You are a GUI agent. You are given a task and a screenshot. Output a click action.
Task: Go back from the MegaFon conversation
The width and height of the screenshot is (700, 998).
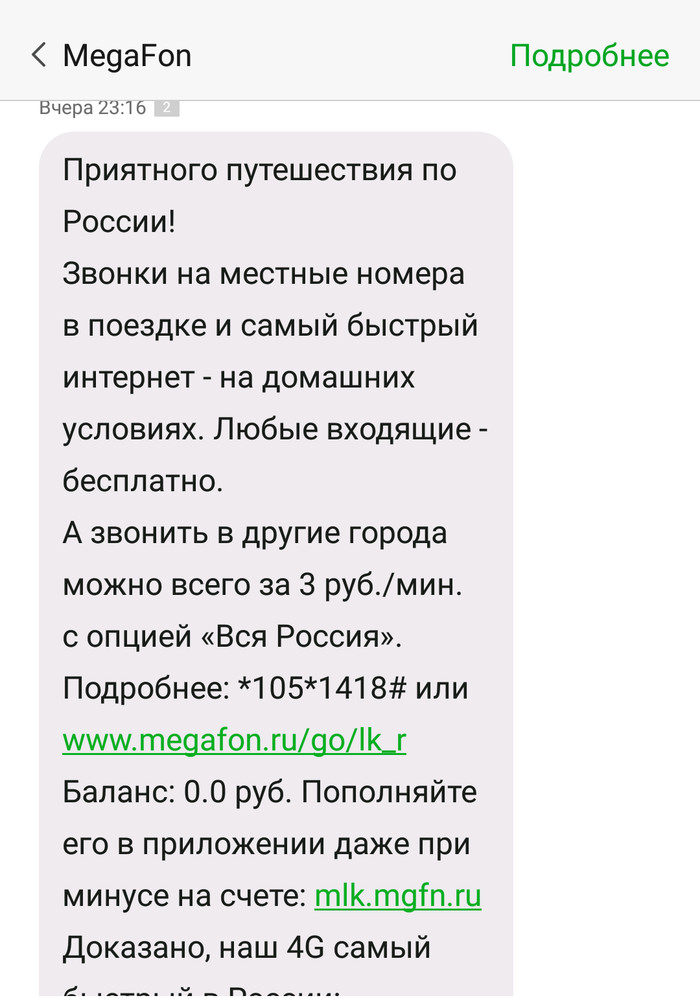[39, 55]
